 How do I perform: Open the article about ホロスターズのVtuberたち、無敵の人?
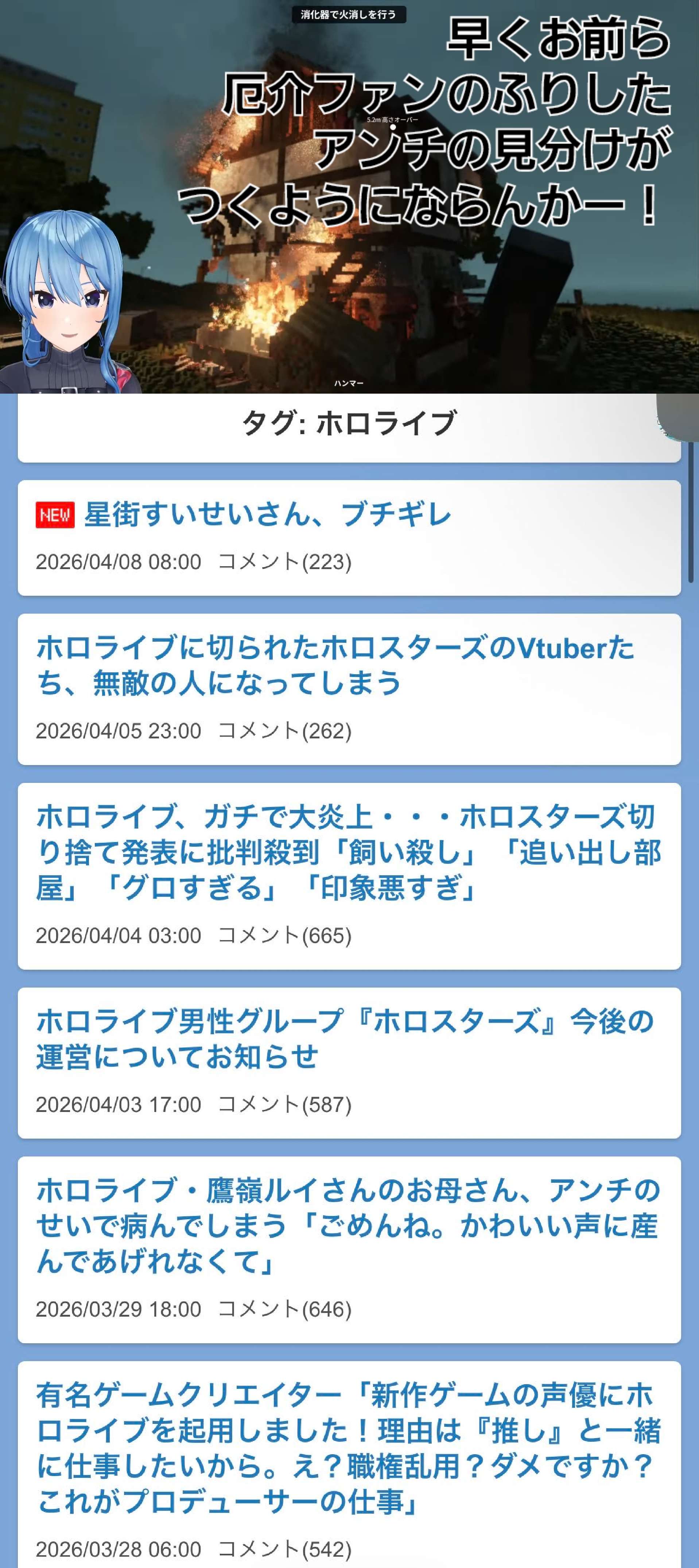[x=335, y=665]
